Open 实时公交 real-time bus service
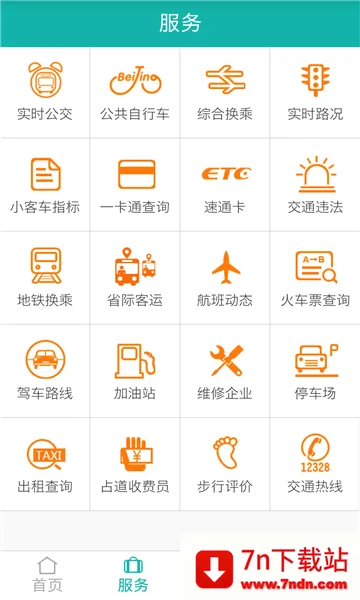This screenshot has width=360, height=600. pos(45,92)
